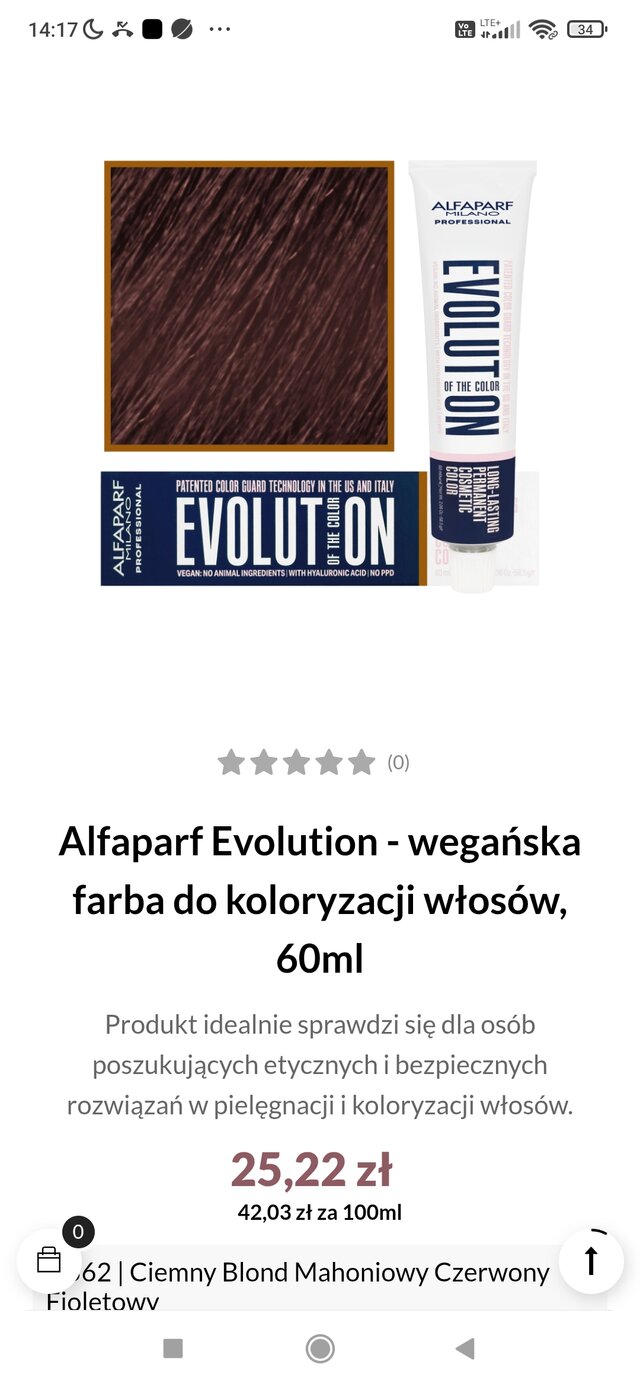Viewport: 640px width, 1387px height.
Task: Tap the scroll-to-top arrow button
Action: 591,1260
